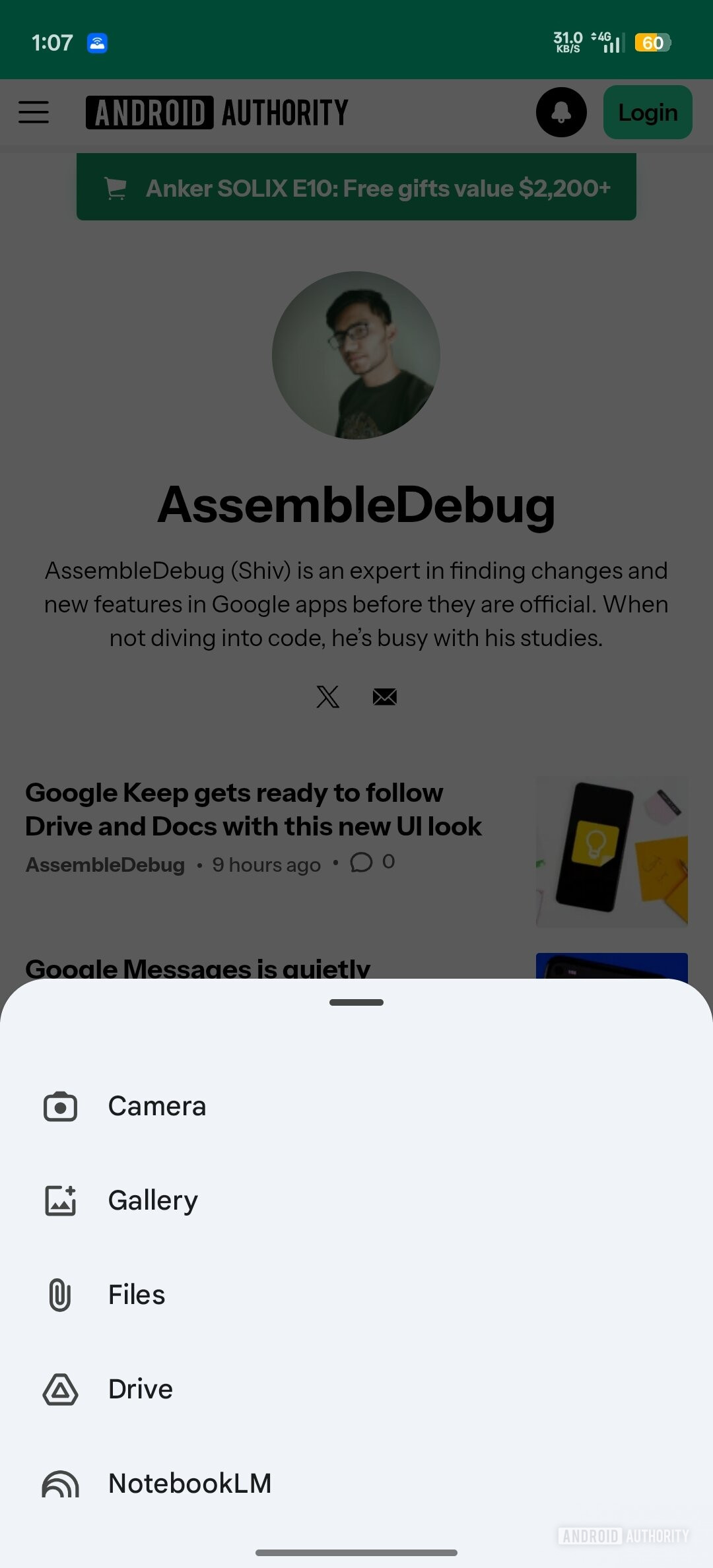Open the notifications bell
The height and width of the screenshot is (1568, 713).
561,112
